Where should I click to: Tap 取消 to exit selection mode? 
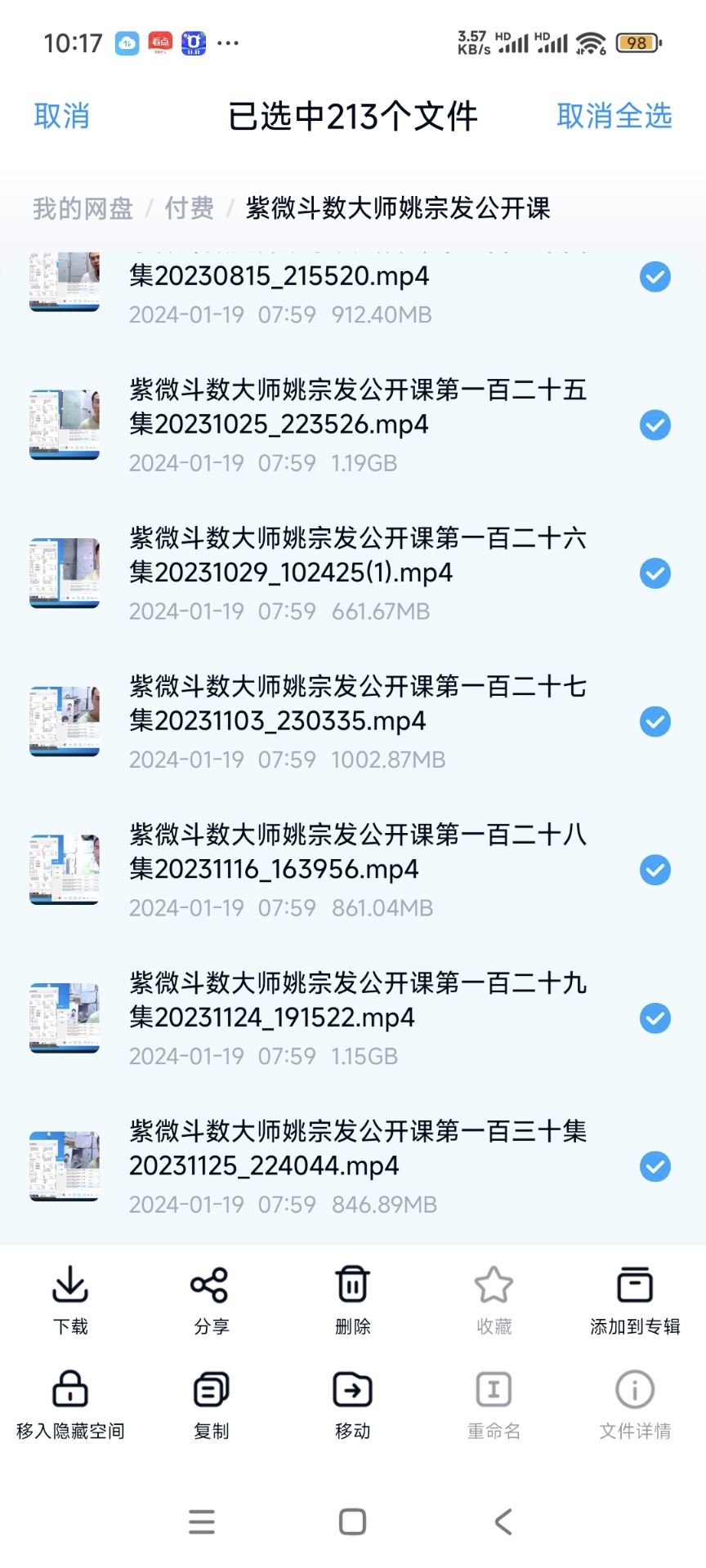[61, 116]
